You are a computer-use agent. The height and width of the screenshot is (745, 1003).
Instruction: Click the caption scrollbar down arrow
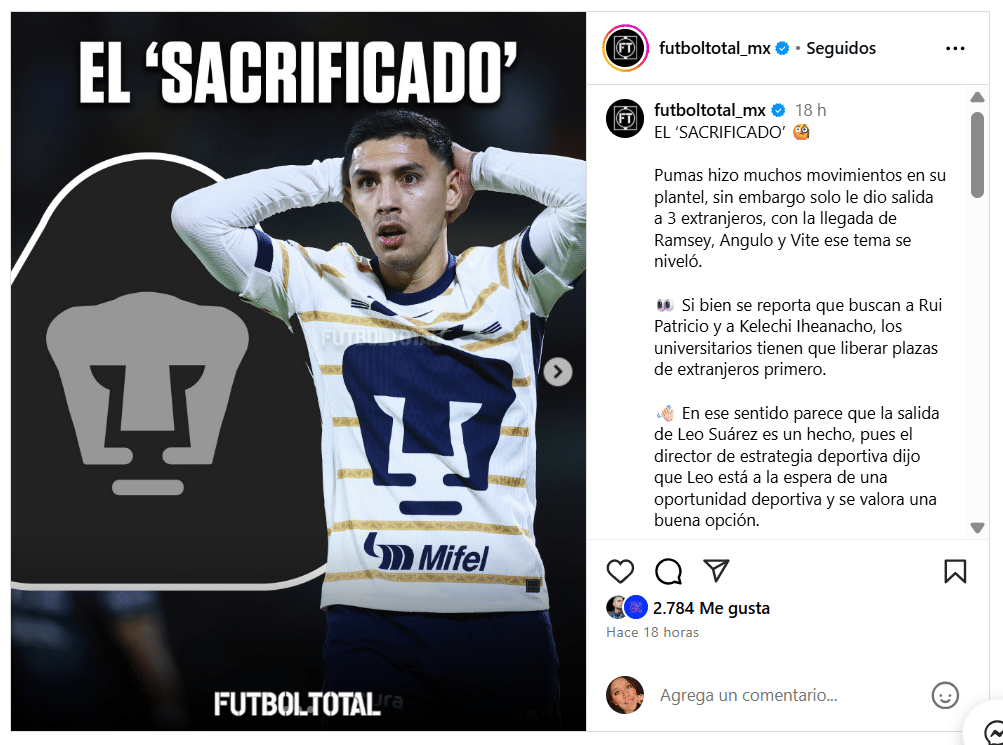[x=977, y=528]
